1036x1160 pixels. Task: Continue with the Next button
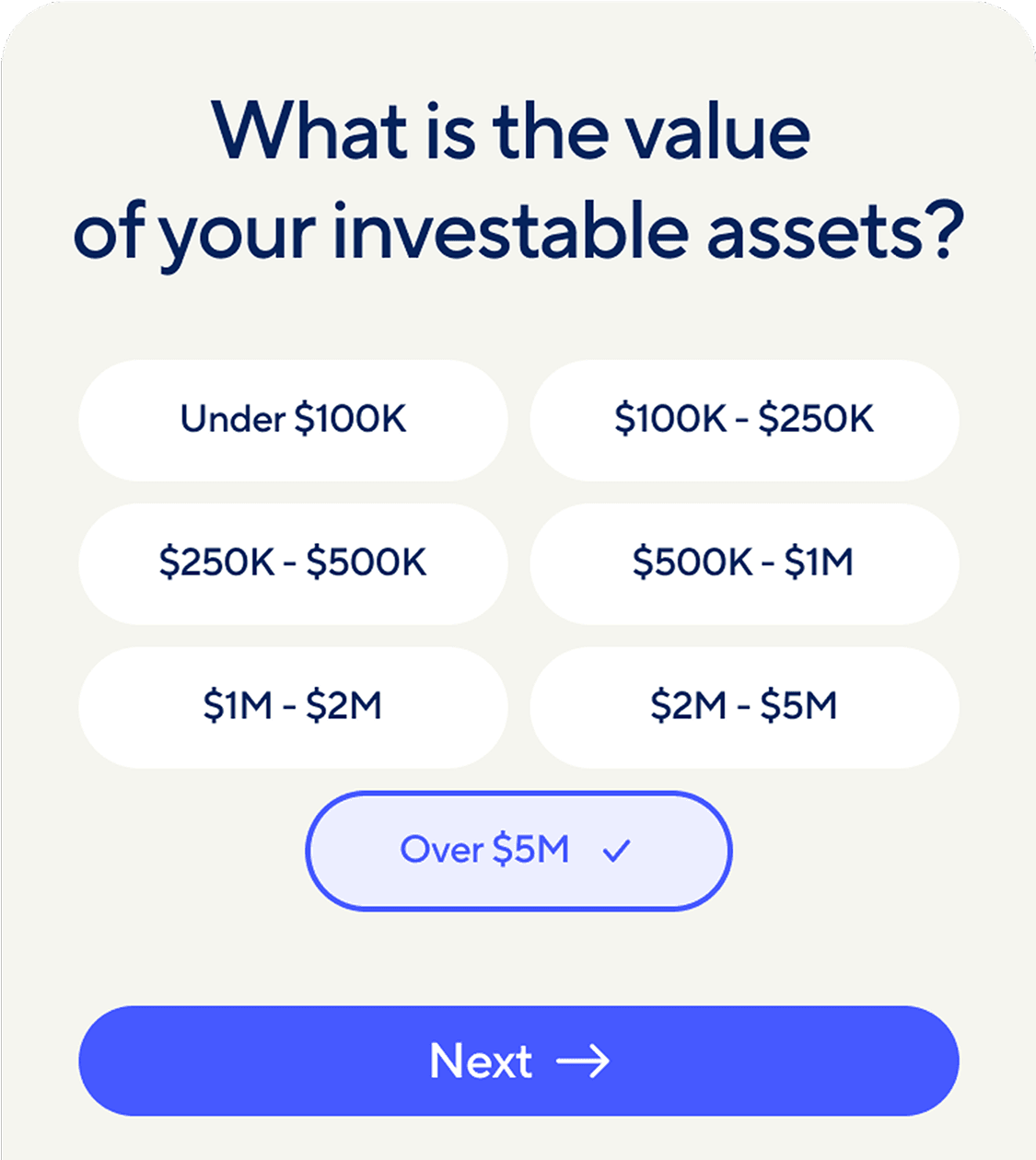(518, 1061)
